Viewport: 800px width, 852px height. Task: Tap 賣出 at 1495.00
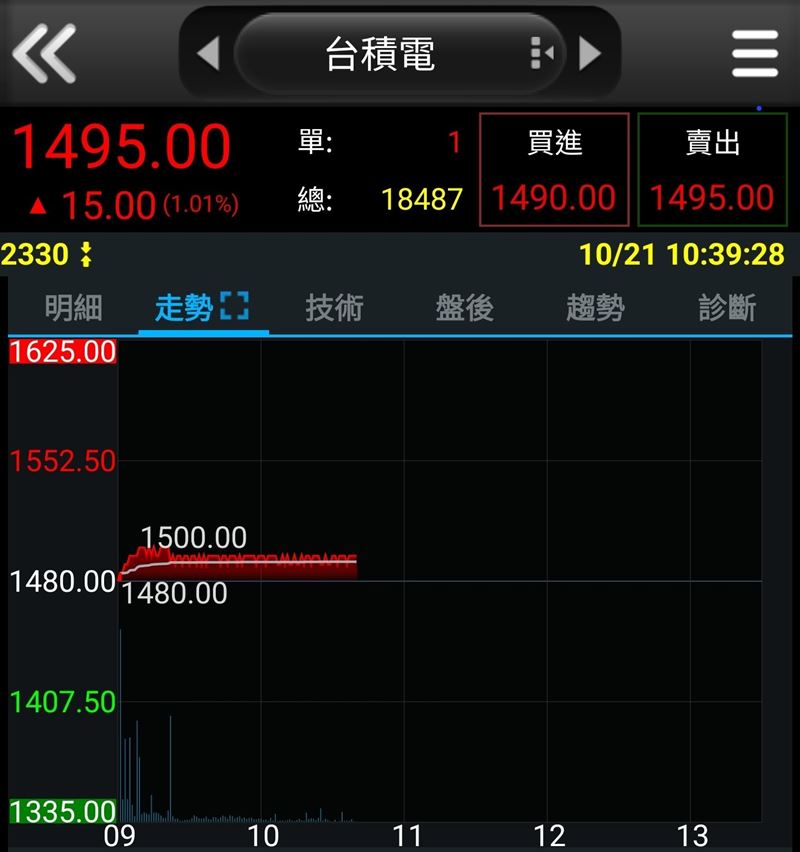[712, 170]
